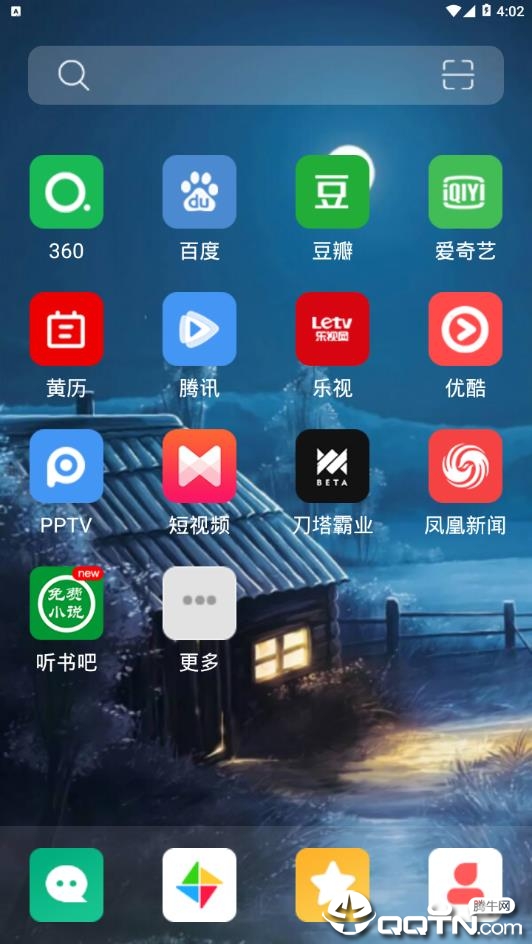Open the yellow star app in dock

coord(332,885)
